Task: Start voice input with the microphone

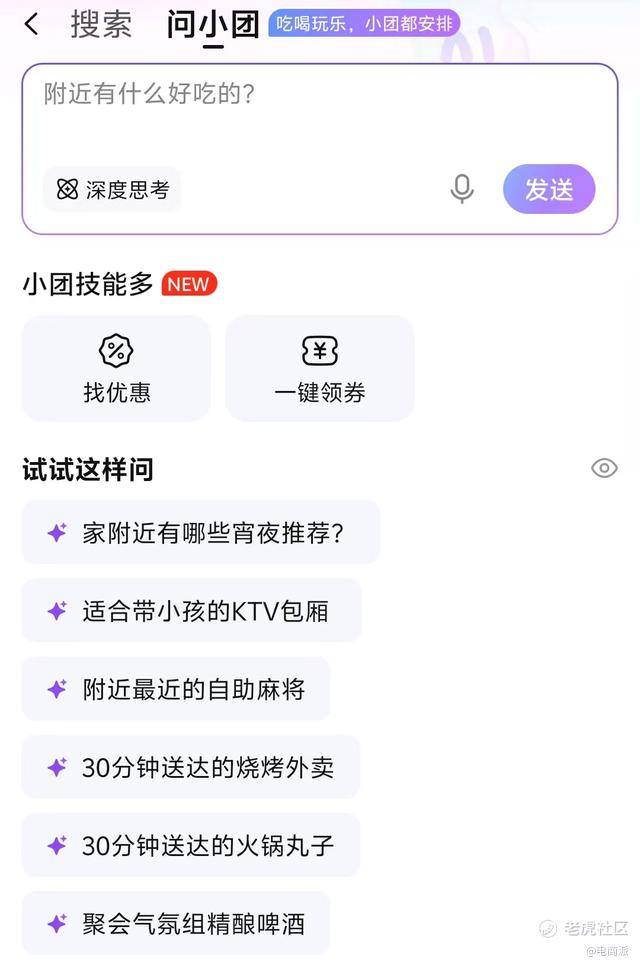Action: 462,189
